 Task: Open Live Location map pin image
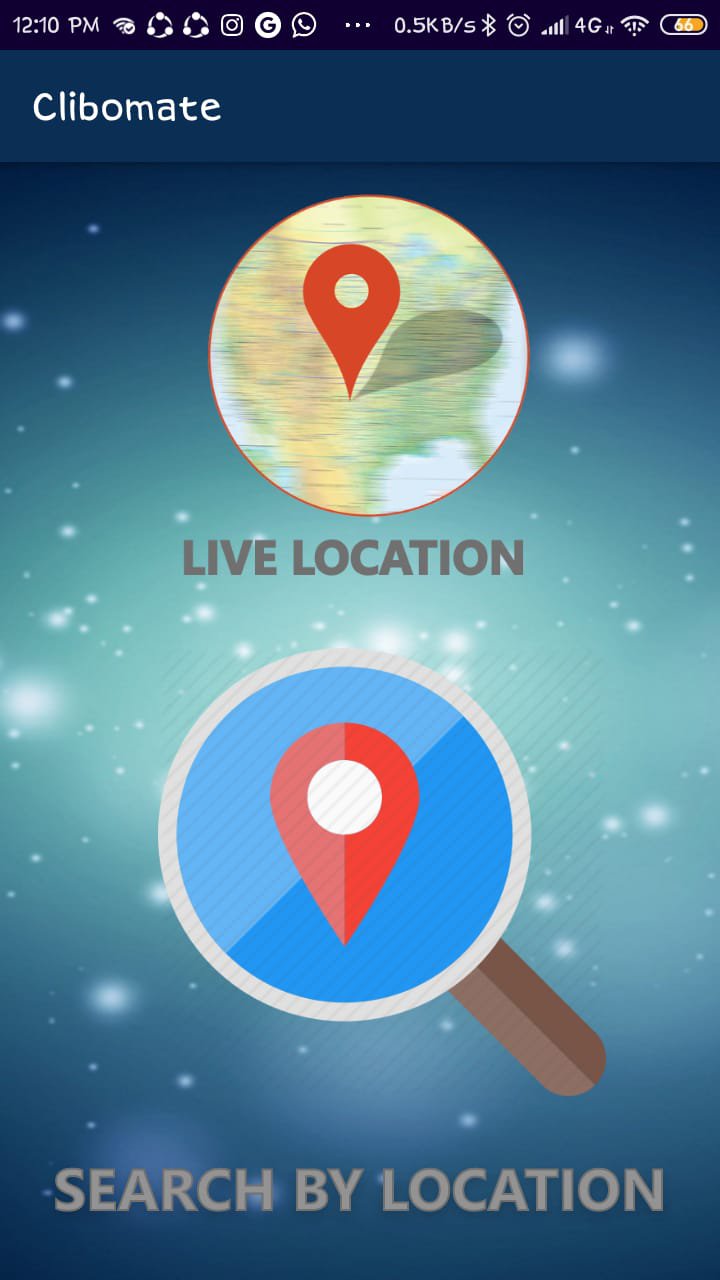[x=368, y=355]
